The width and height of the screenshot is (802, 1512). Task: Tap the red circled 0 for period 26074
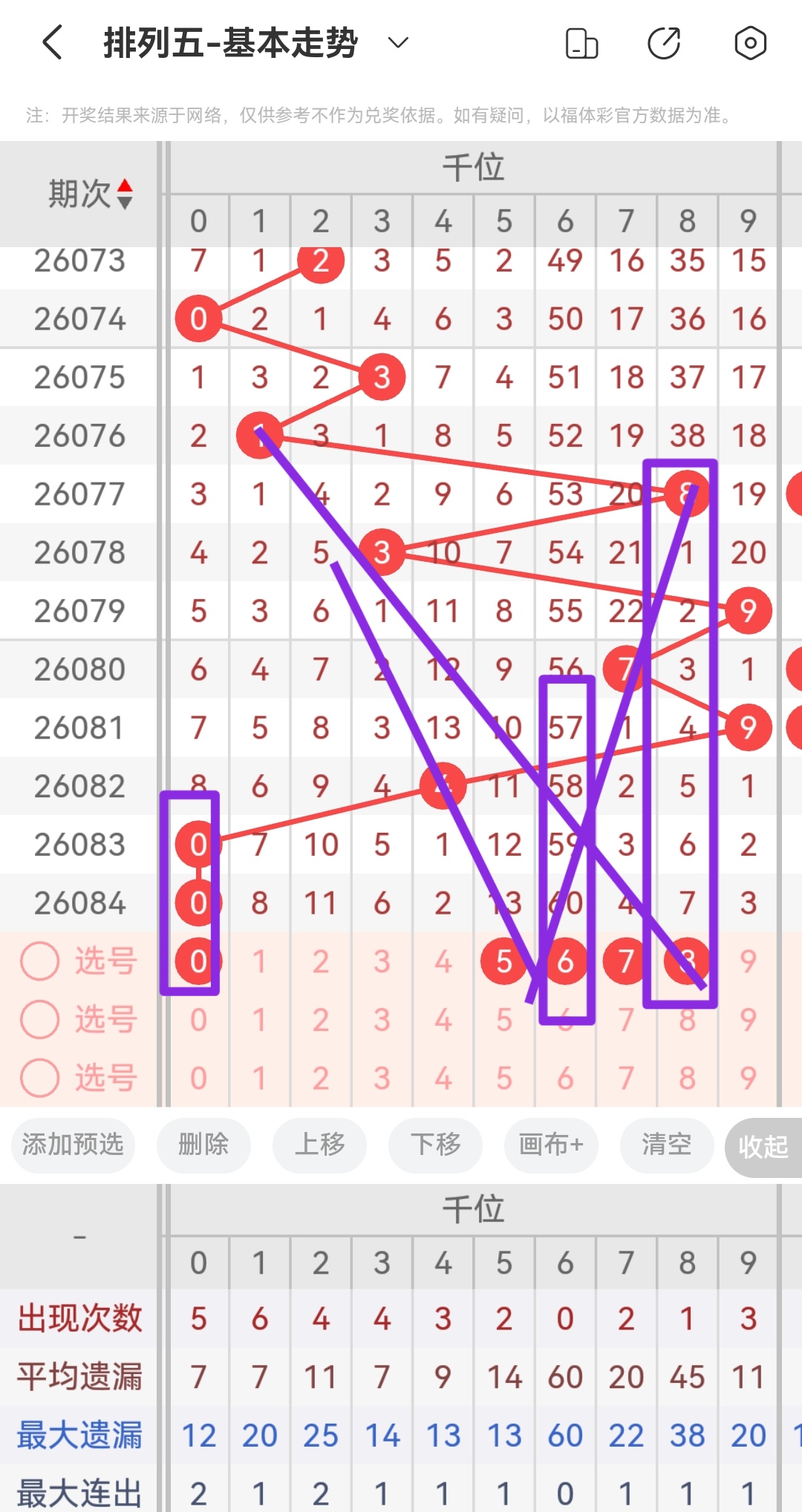198,318
